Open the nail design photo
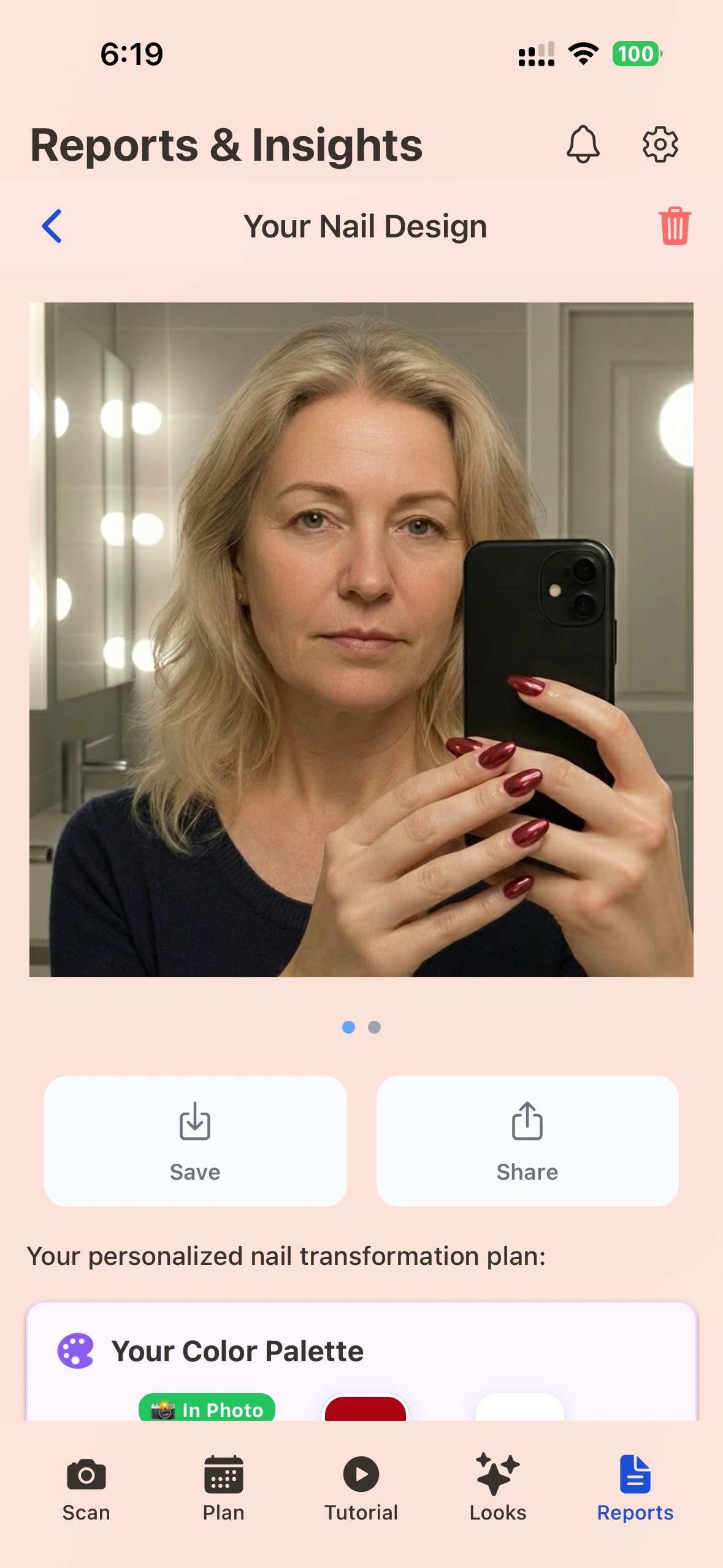 coord(361,639)
